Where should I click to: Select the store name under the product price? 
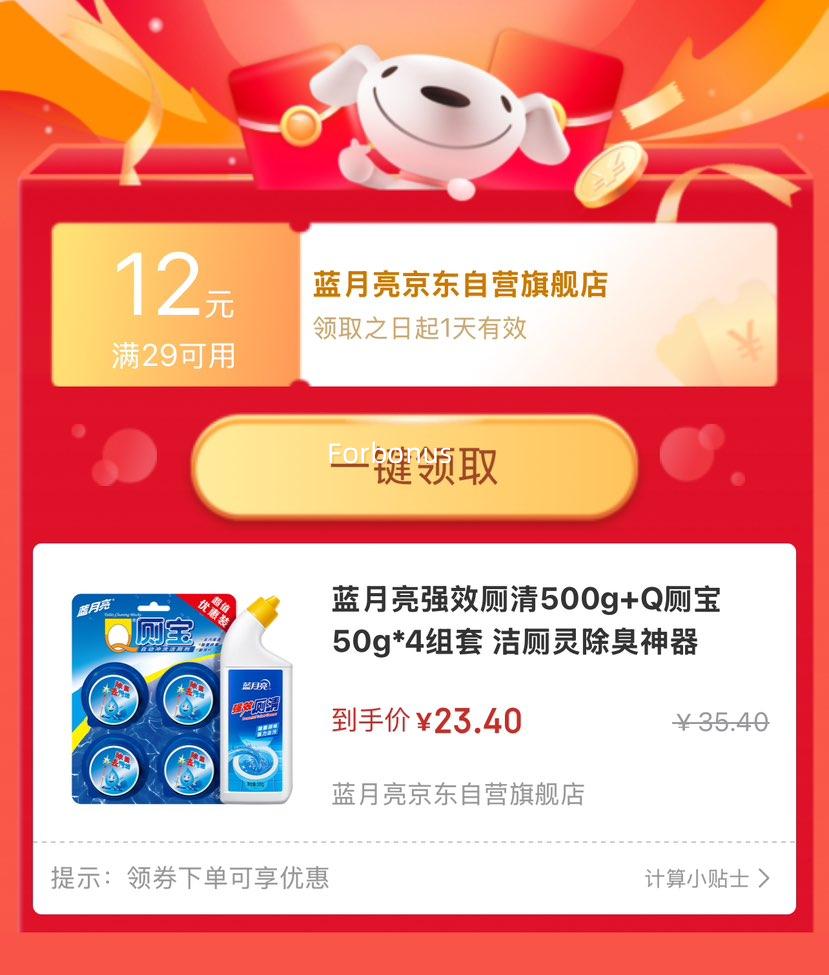click(x=461, y=792)
